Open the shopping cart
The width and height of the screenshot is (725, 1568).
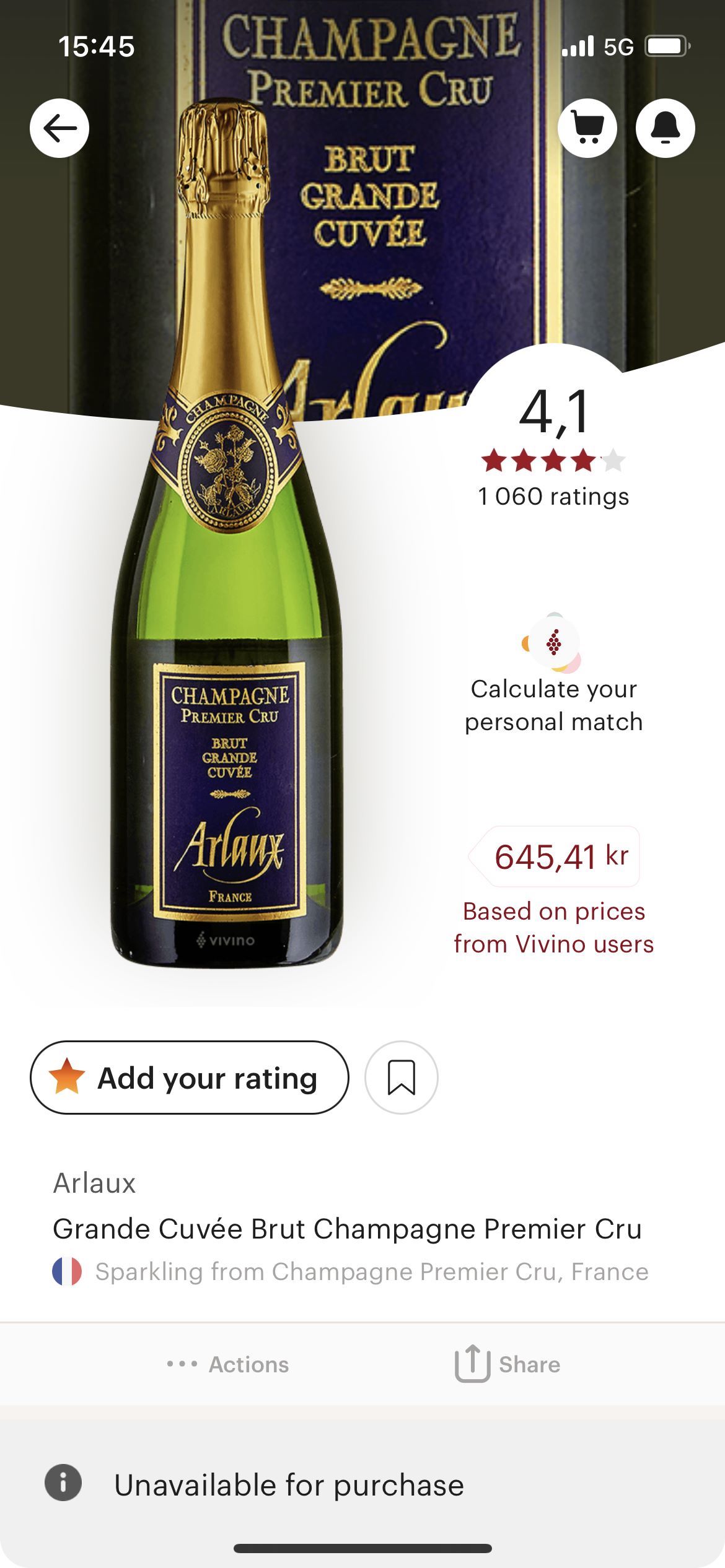(587, 128)
